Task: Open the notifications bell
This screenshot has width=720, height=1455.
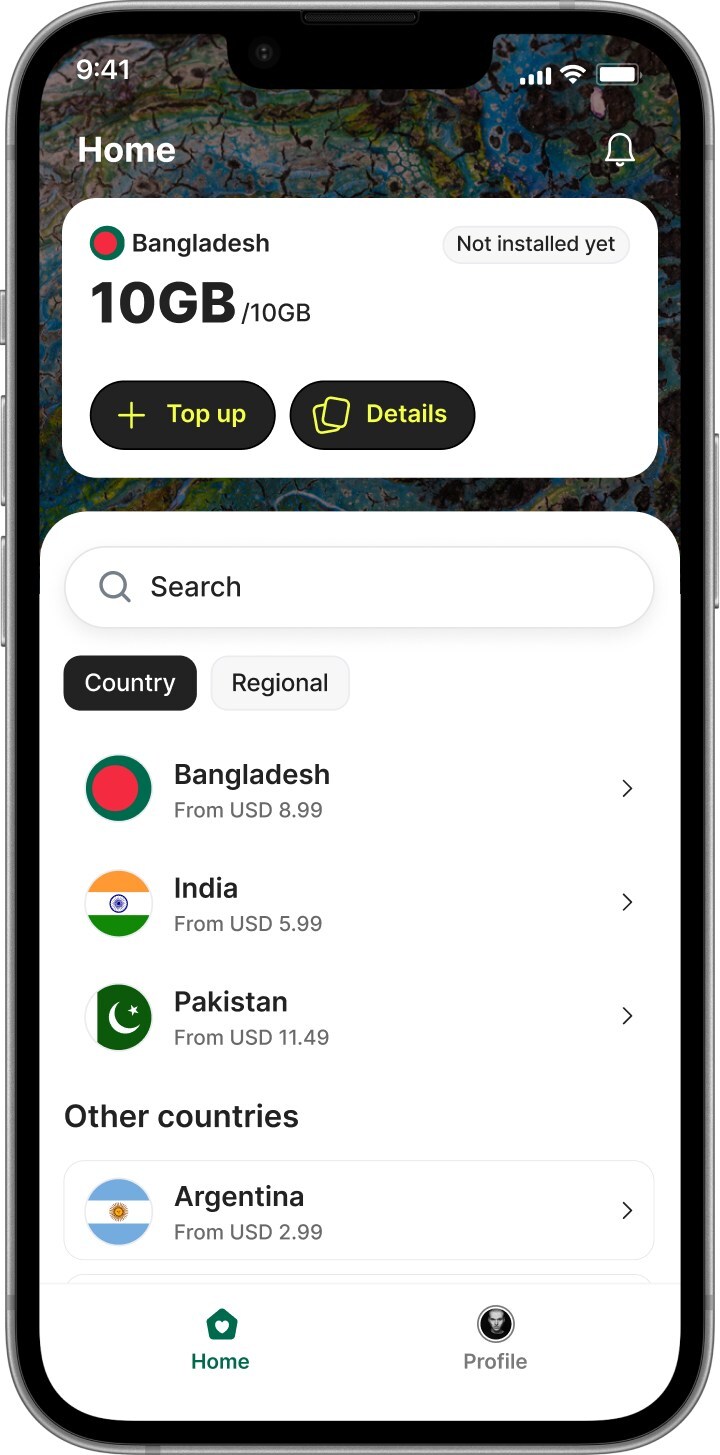Action: (619, 150)
